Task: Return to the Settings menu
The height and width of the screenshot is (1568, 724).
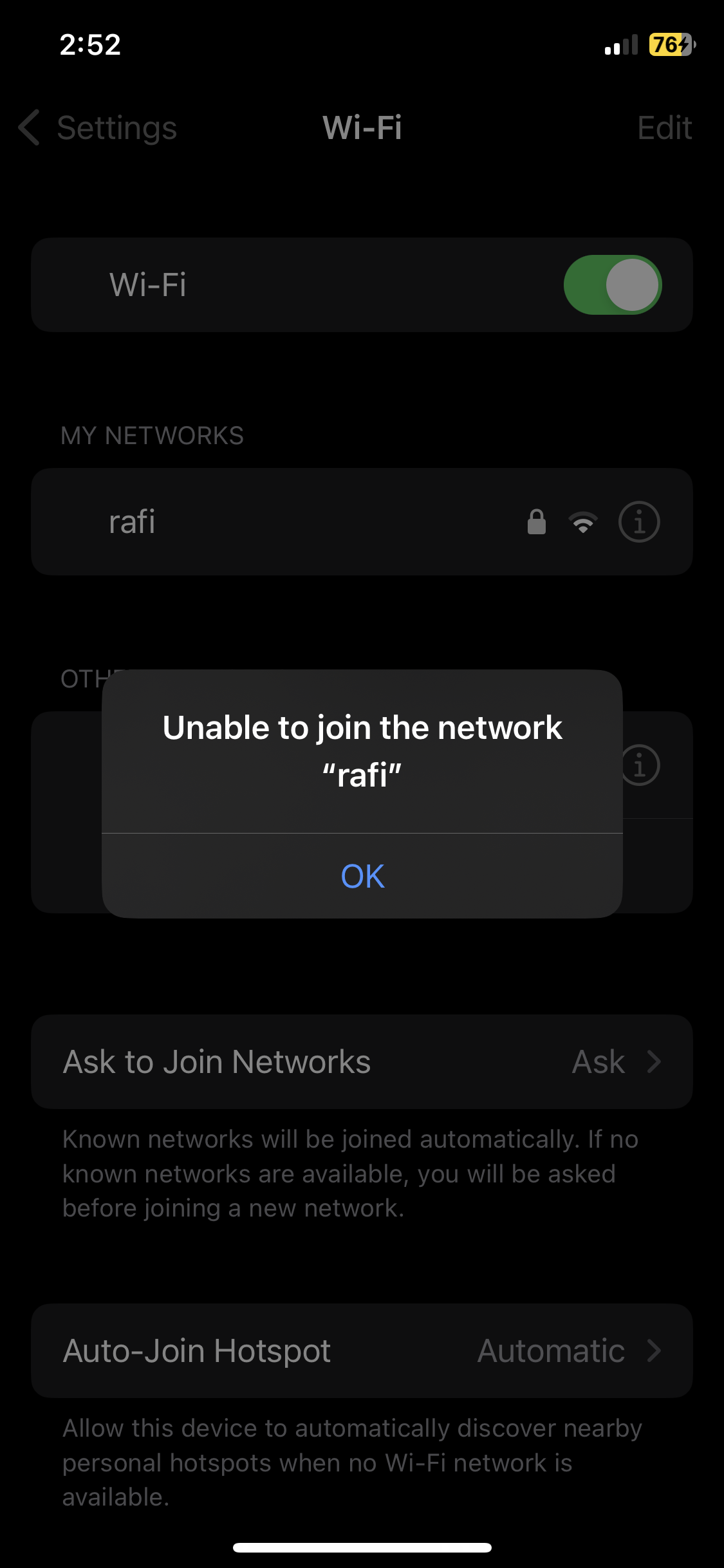Action: click(x=97, y=128)
